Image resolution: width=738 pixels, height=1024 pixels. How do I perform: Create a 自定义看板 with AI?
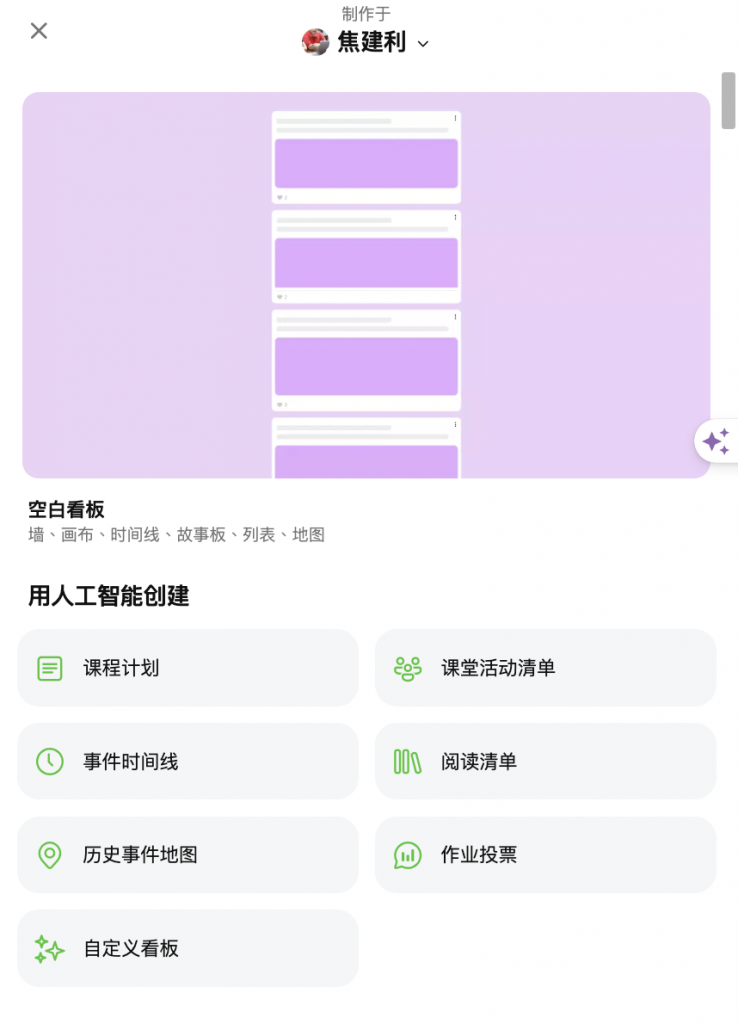(x=188, y=948)
